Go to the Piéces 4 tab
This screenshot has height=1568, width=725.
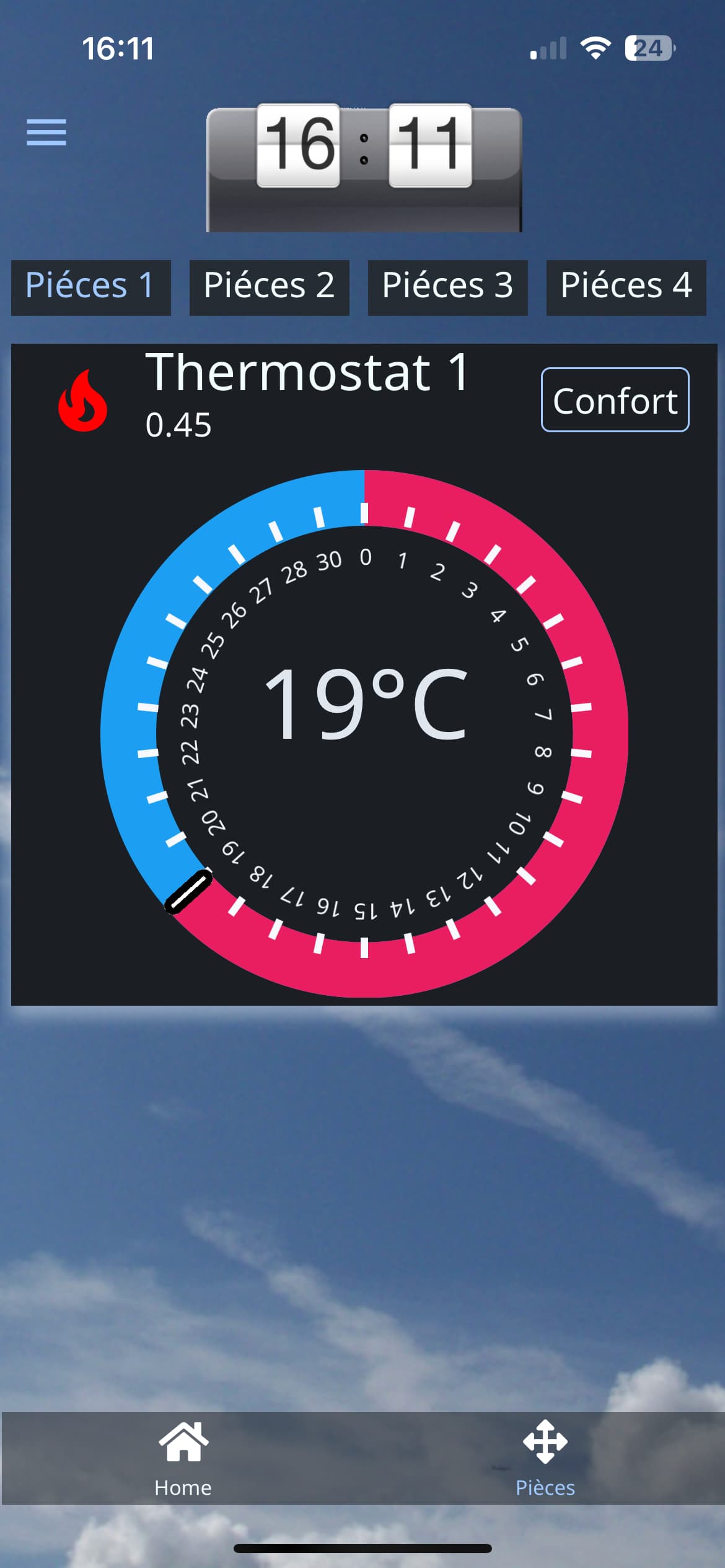click(626, 287)
